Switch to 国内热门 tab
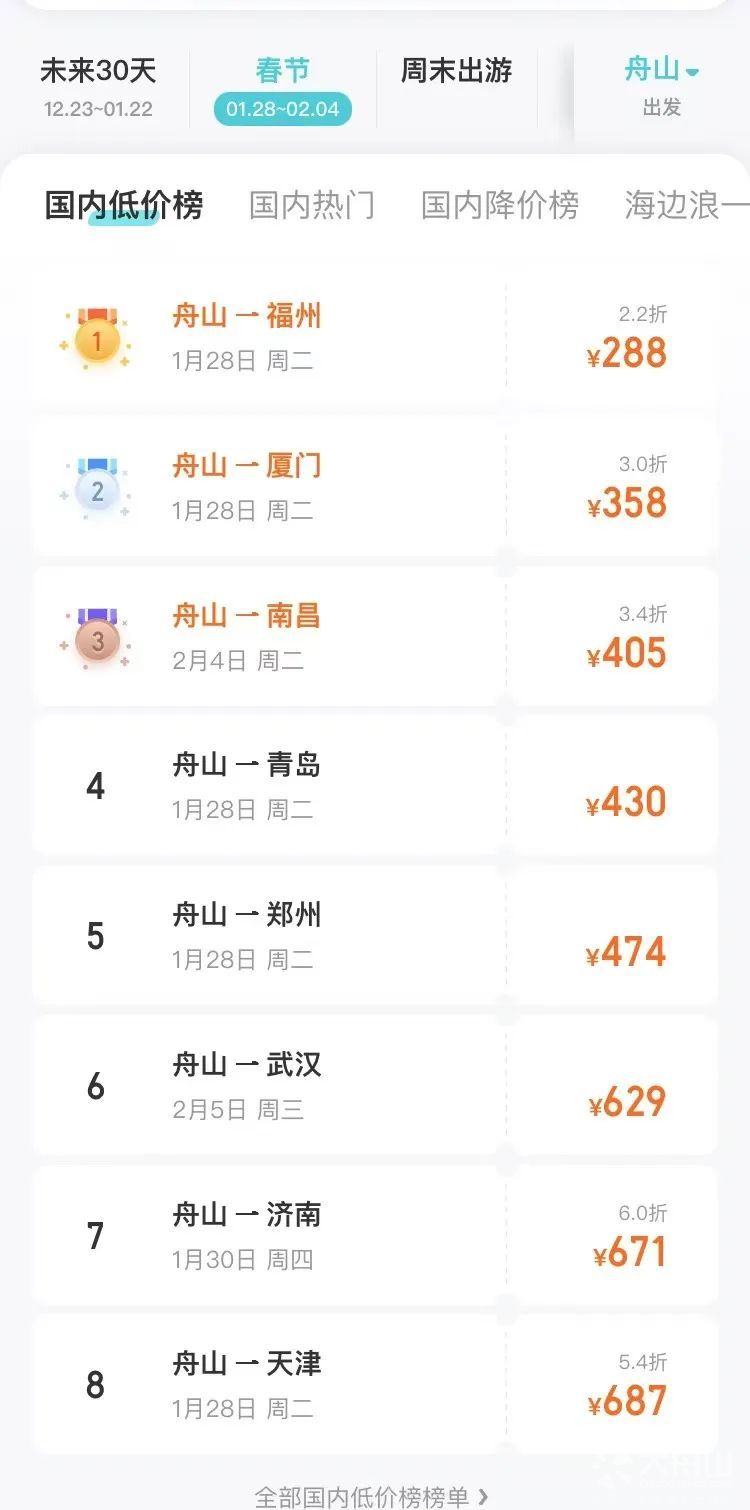This screenshot has width=750, height=1510. (312, 205)
